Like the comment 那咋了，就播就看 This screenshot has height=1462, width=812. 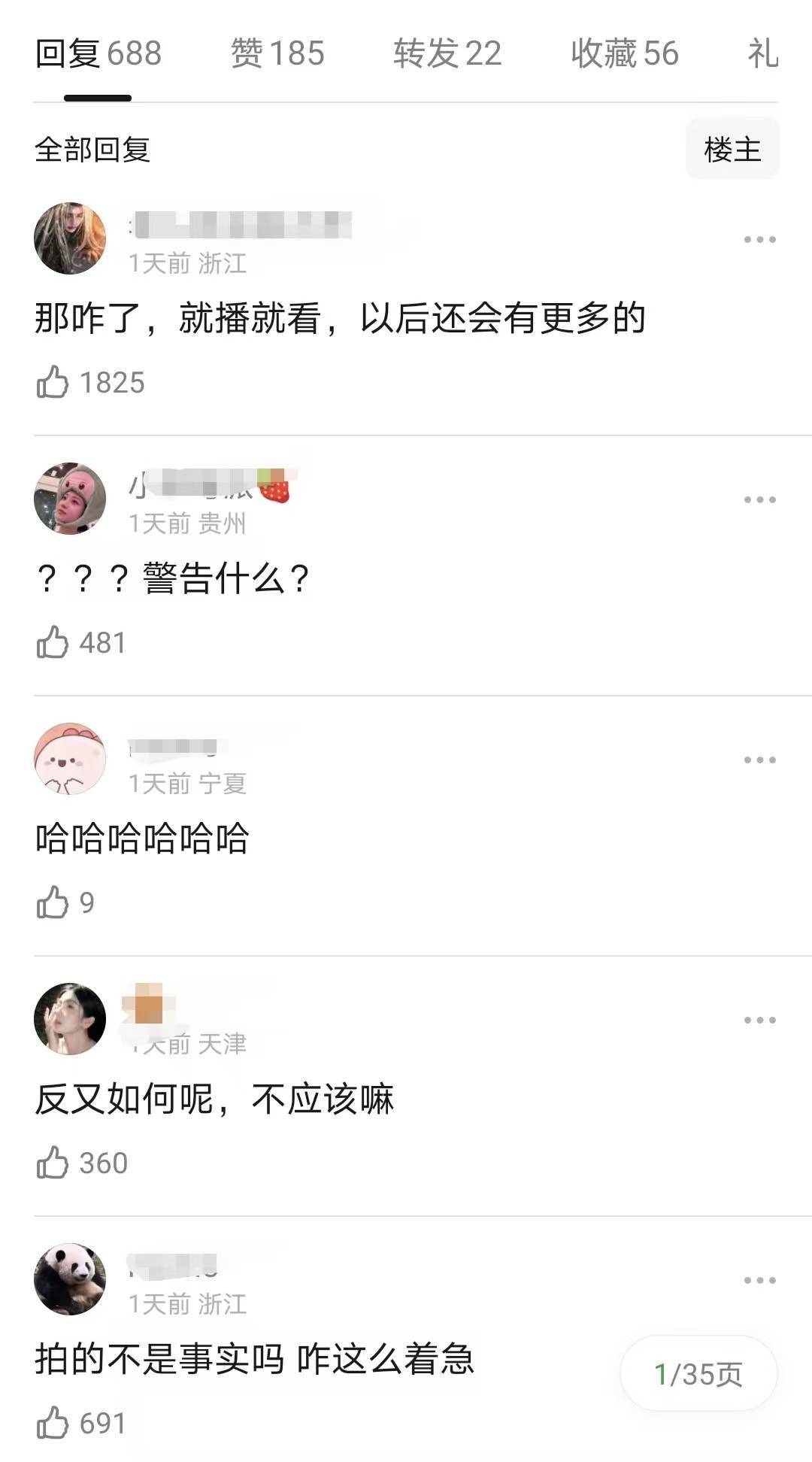click(x=53, y=383)
